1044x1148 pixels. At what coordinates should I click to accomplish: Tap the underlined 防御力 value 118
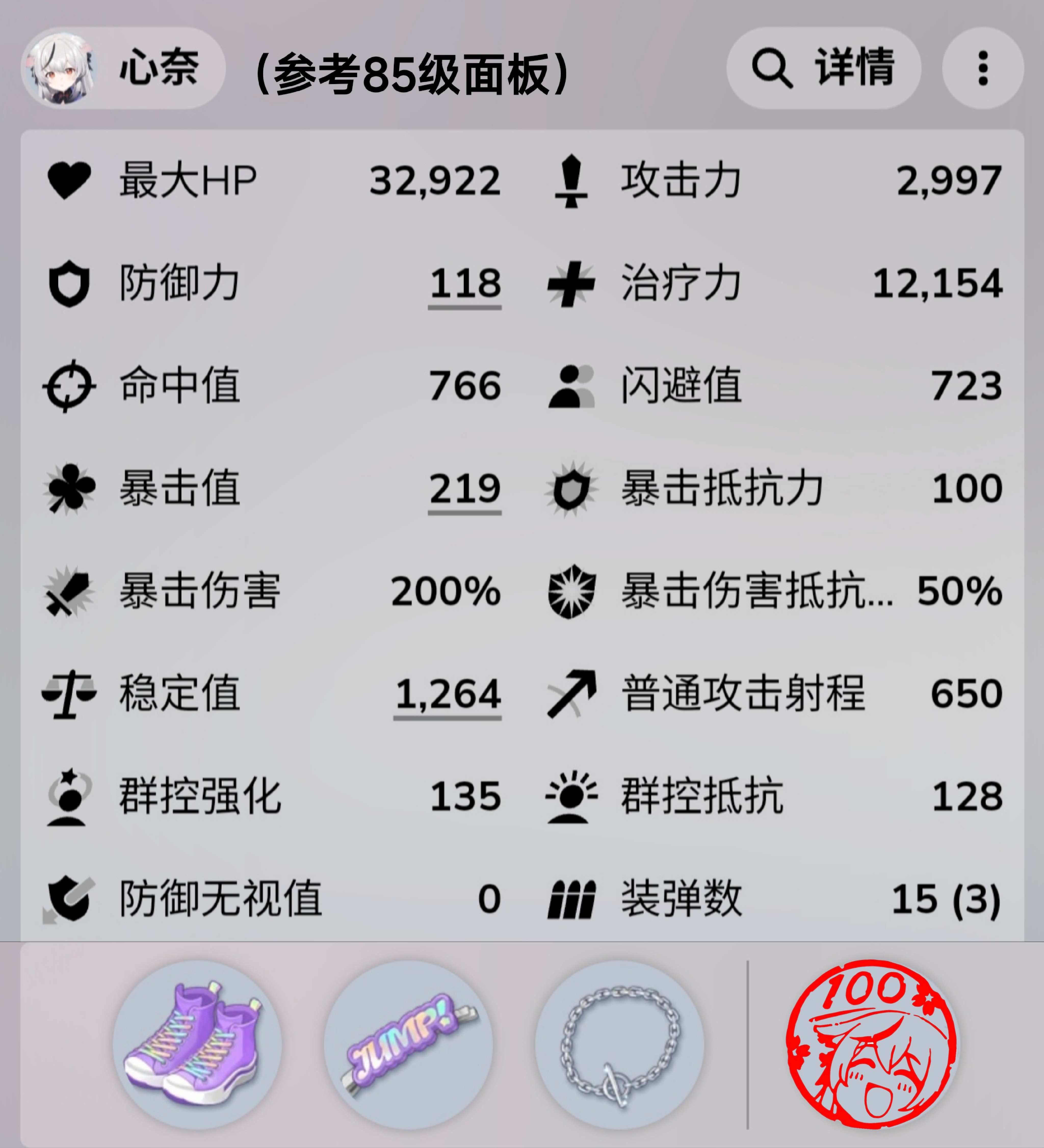pos(465,284)
